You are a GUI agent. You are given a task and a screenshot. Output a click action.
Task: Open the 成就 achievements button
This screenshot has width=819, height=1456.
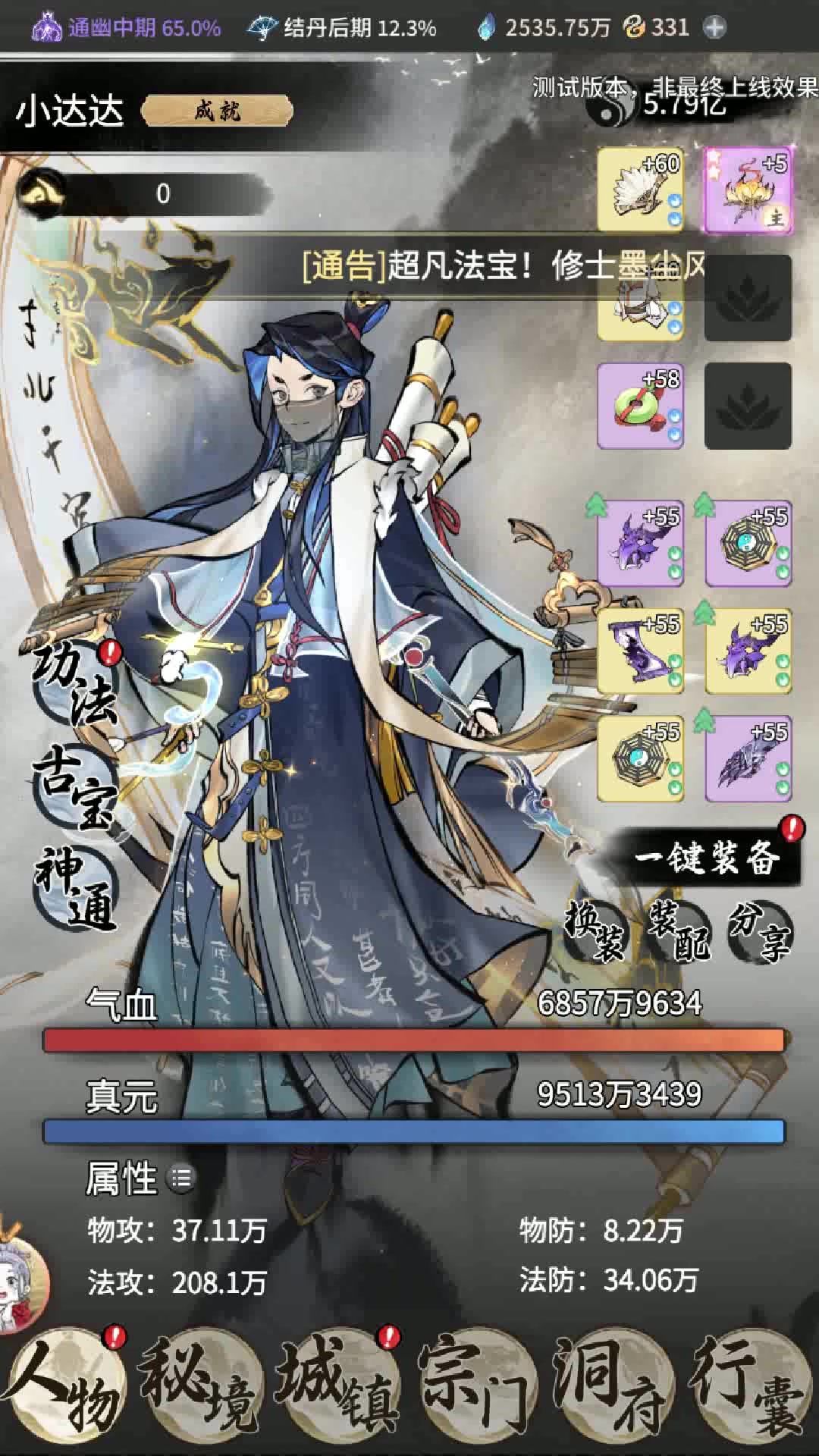(x=217, y=111)
